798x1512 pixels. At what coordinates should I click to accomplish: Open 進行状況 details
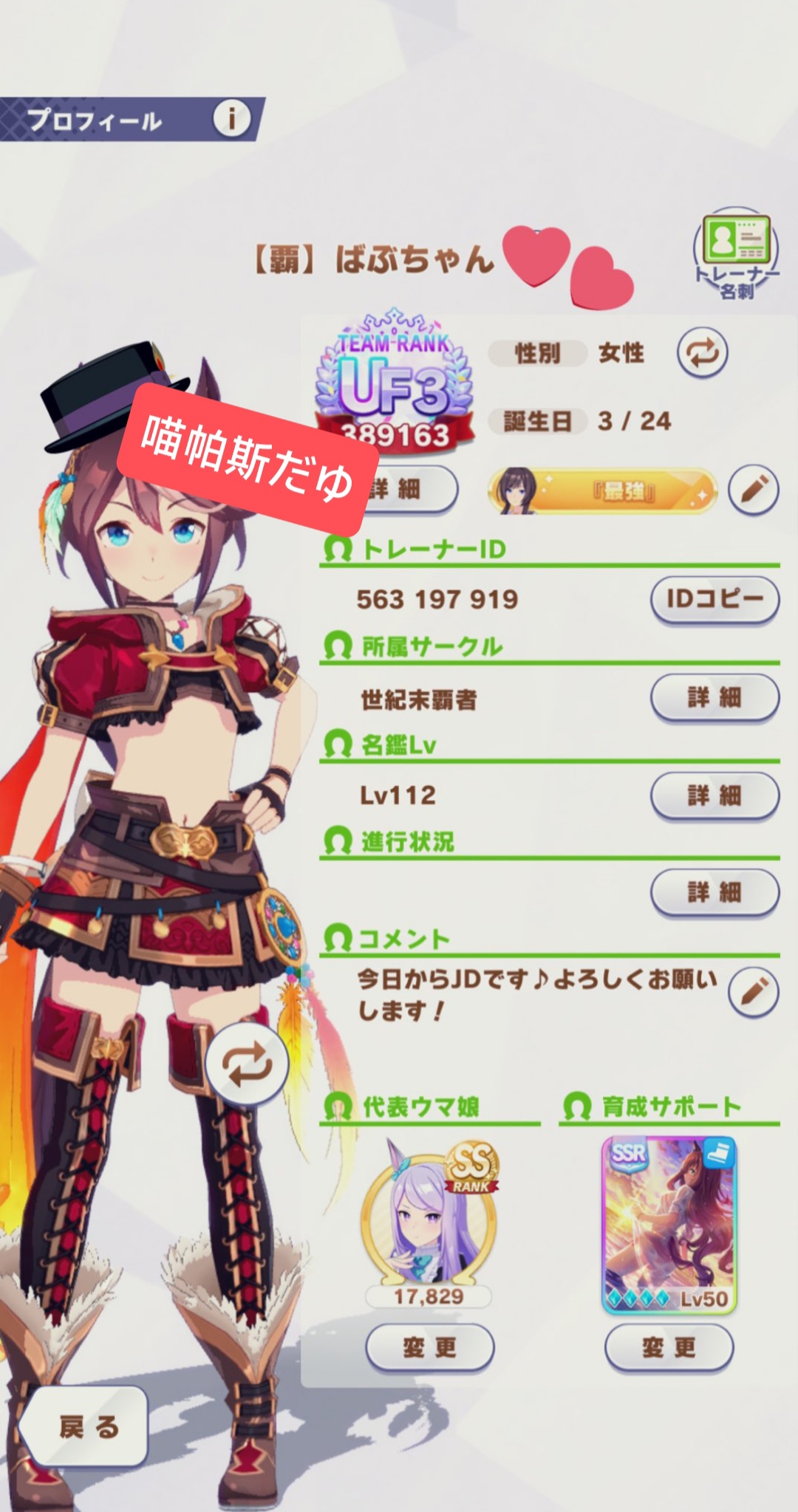(714, 892)
